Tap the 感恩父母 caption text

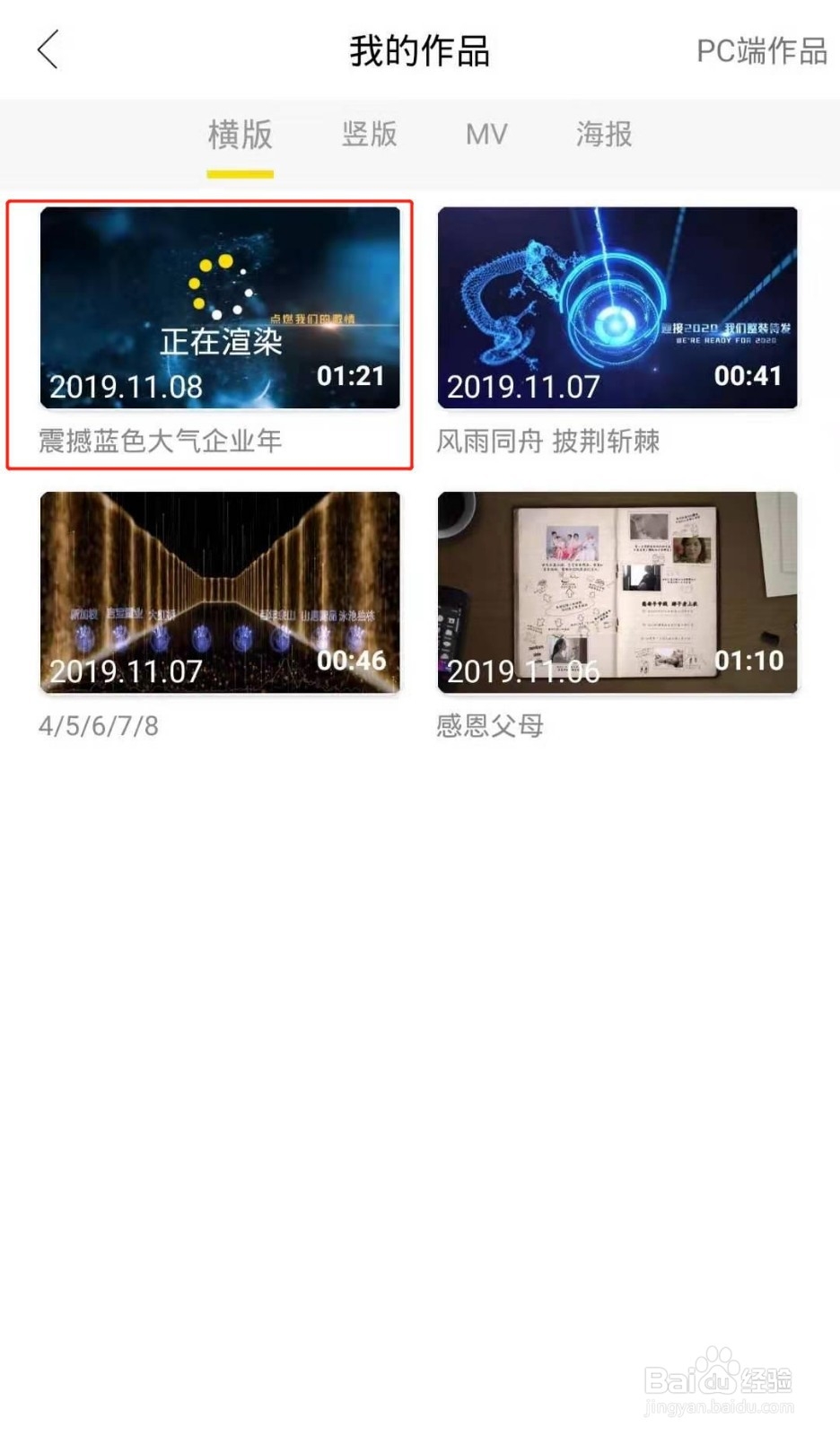[x=490, y=728]
